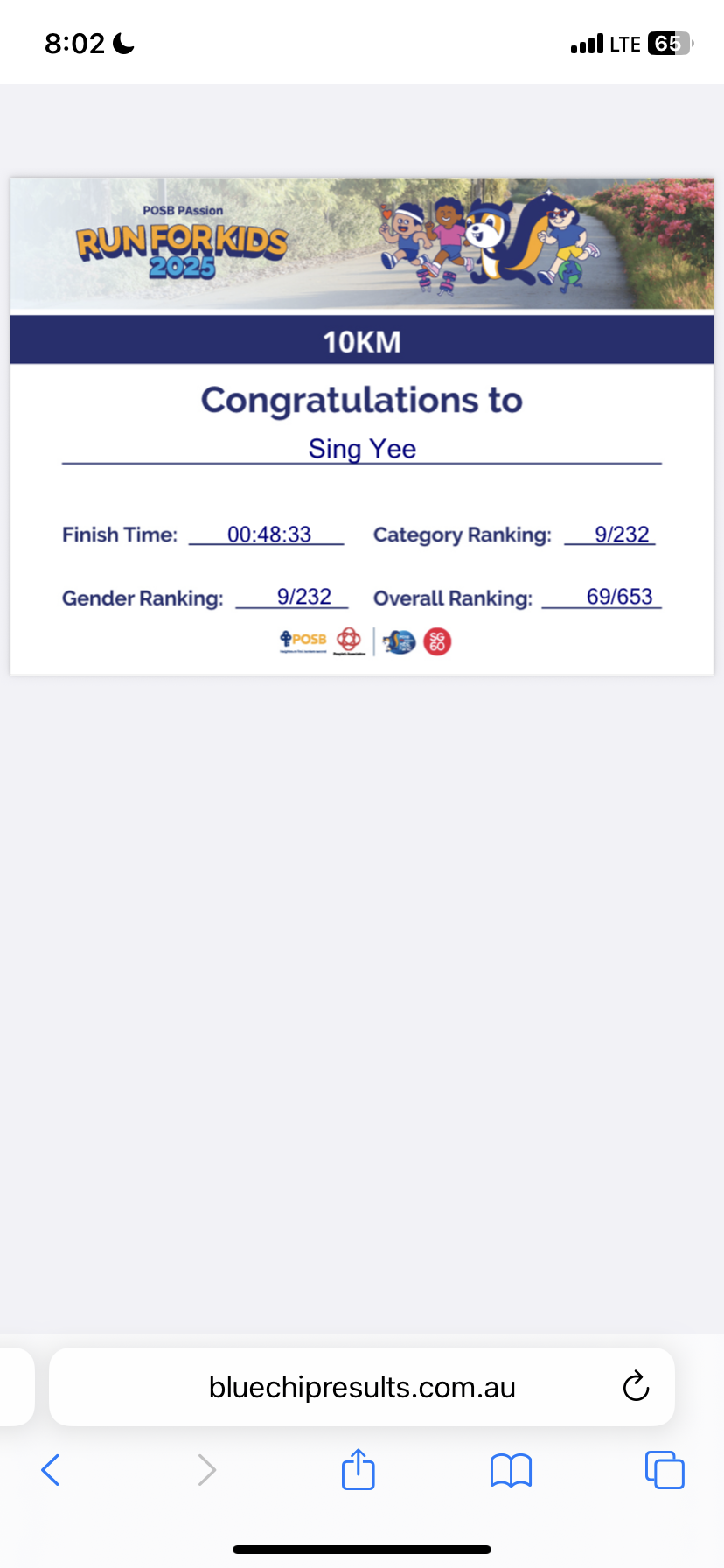
Task: Reload the results page
Action: 636,1386
